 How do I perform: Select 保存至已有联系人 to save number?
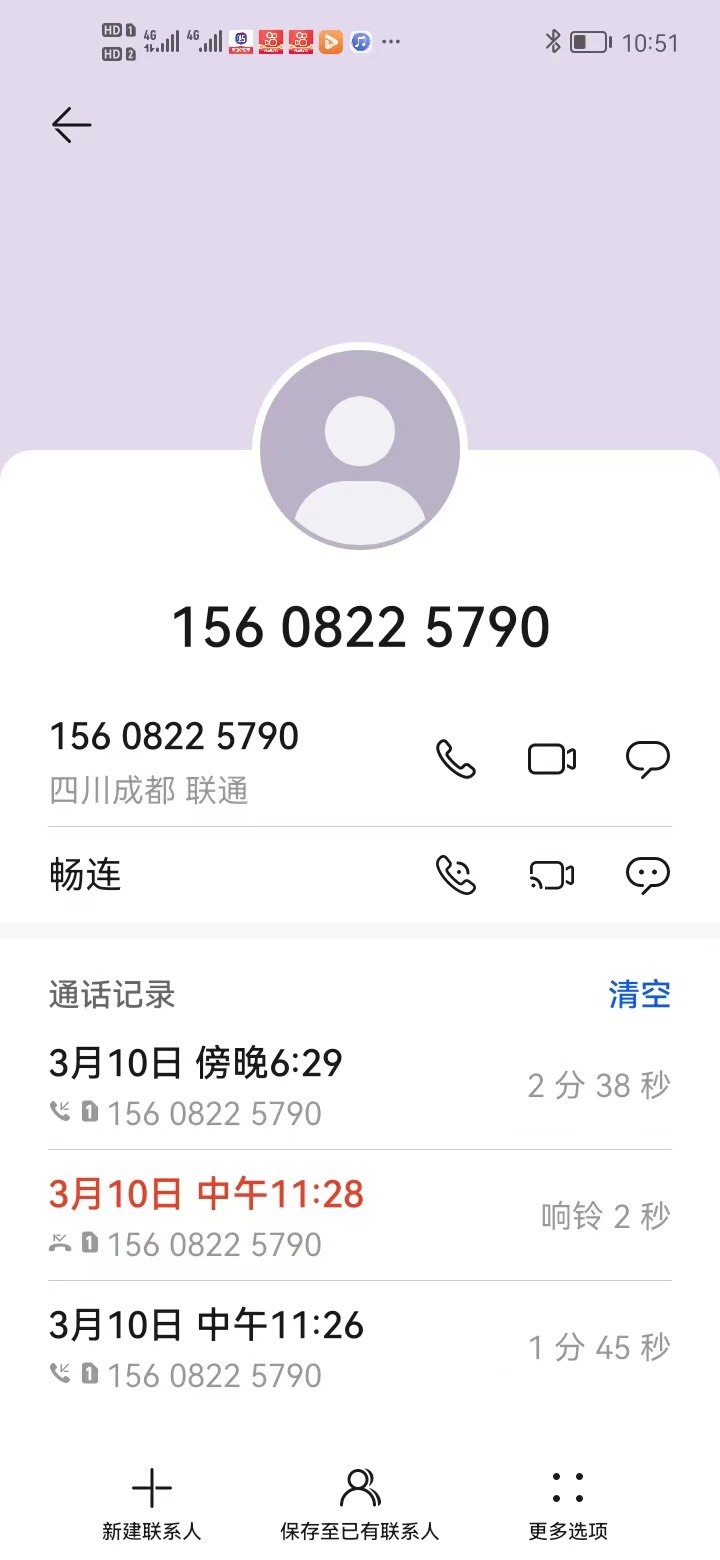click(x=360, y=1504)
